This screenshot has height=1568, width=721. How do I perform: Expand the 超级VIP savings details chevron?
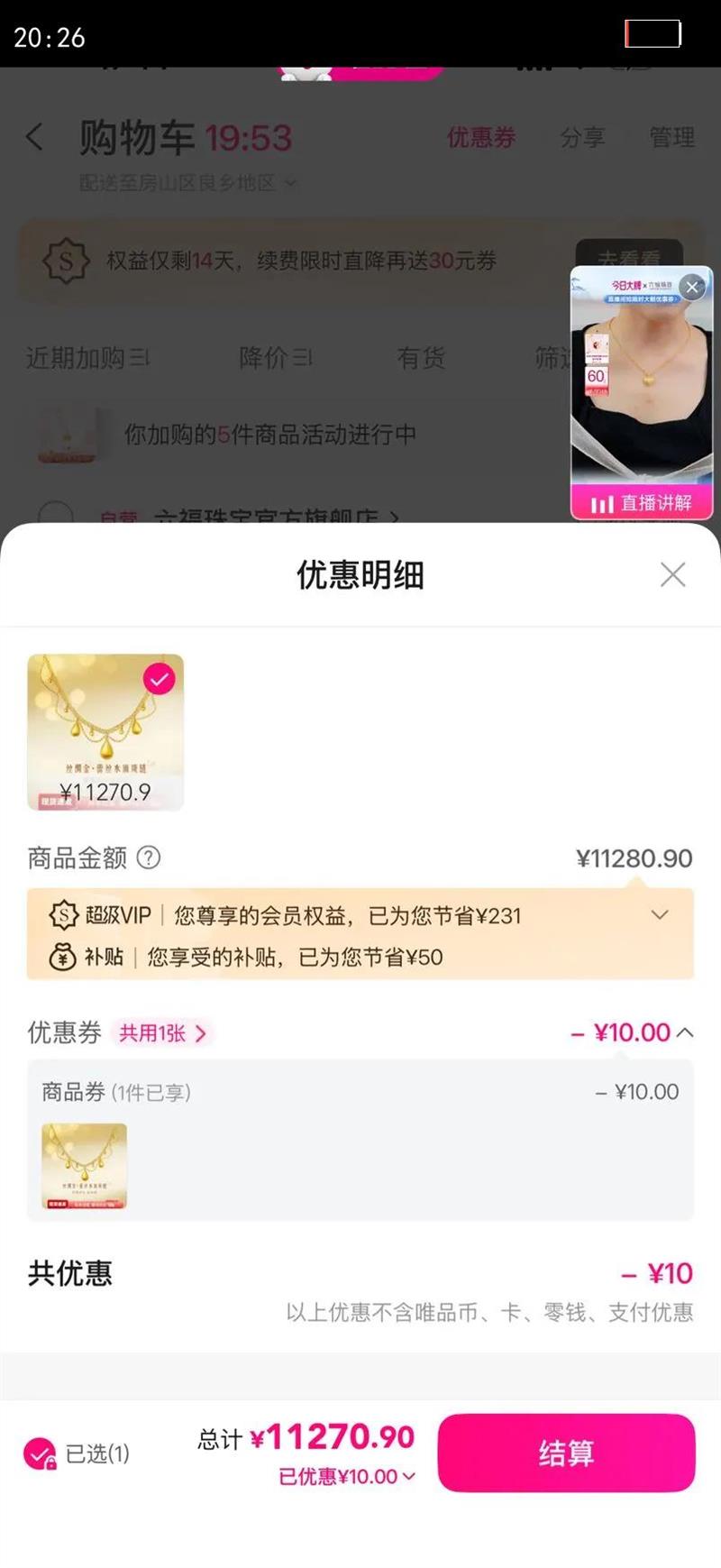661,914
